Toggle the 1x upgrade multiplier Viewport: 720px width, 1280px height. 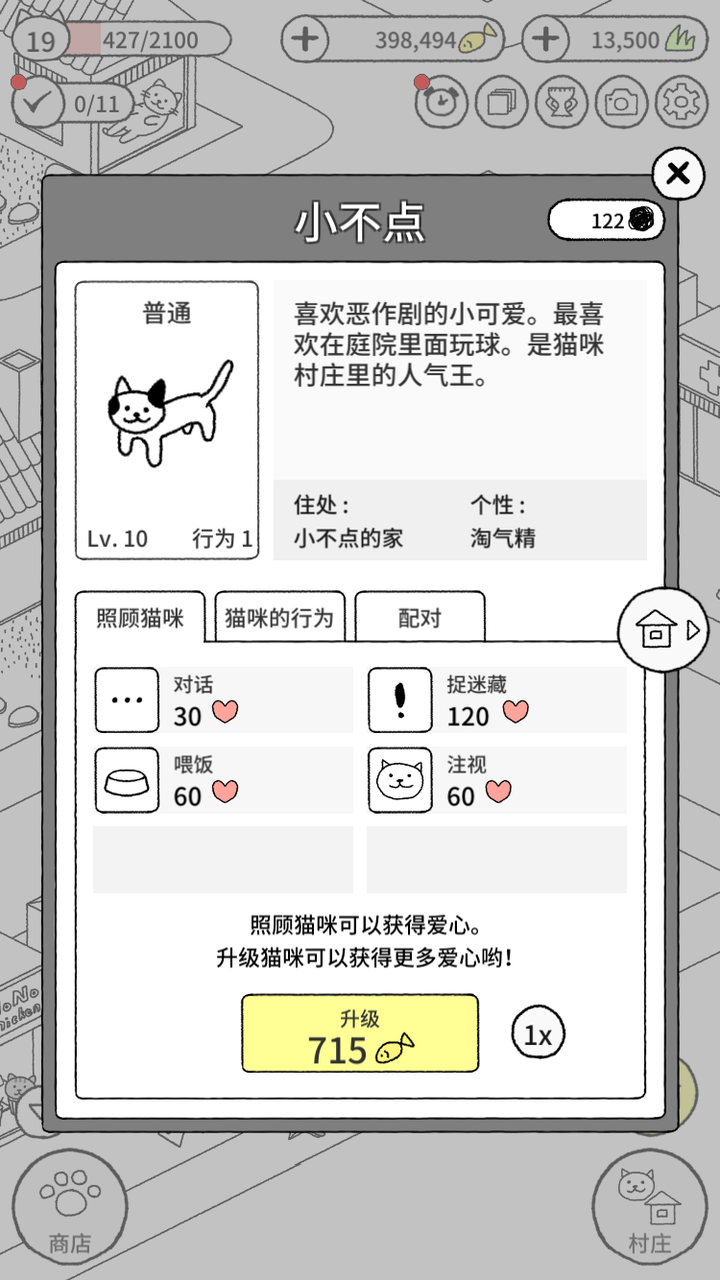[538, 1035]
